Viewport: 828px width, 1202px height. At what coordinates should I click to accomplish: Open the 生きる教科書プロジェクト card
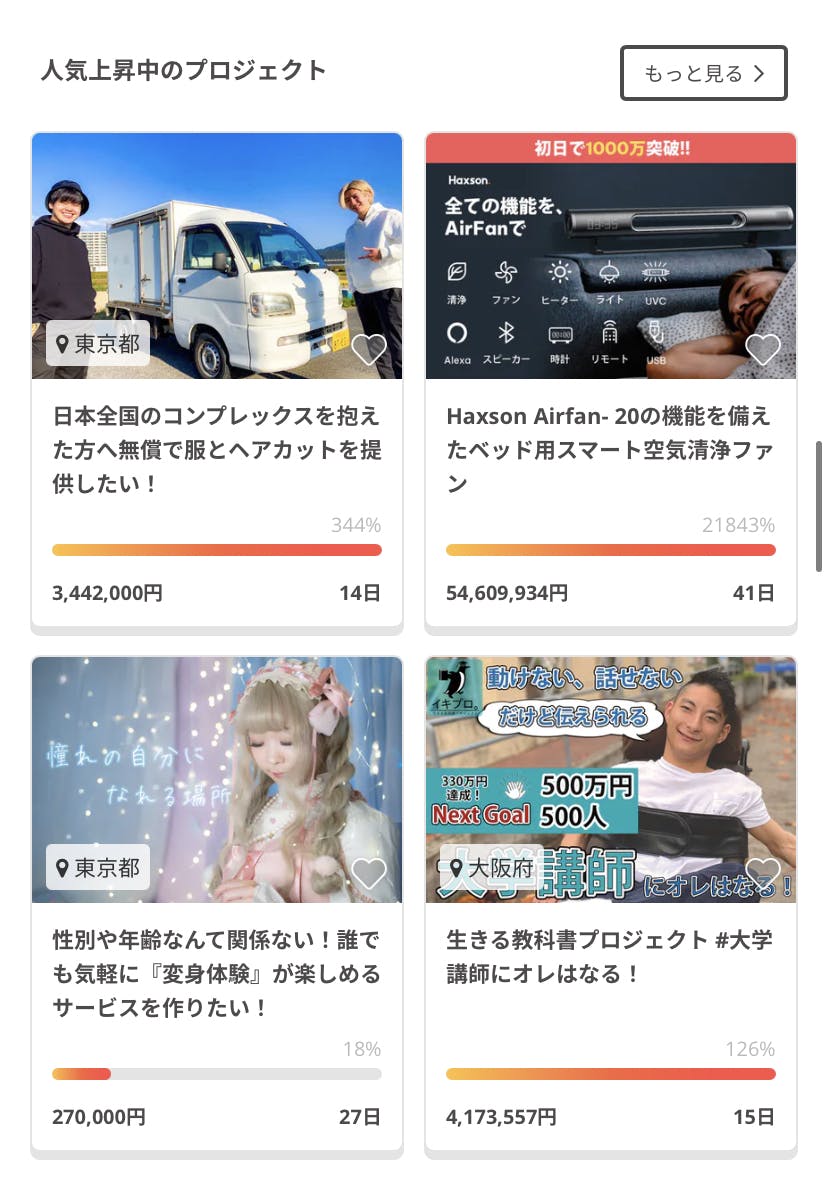click(610, 956)
